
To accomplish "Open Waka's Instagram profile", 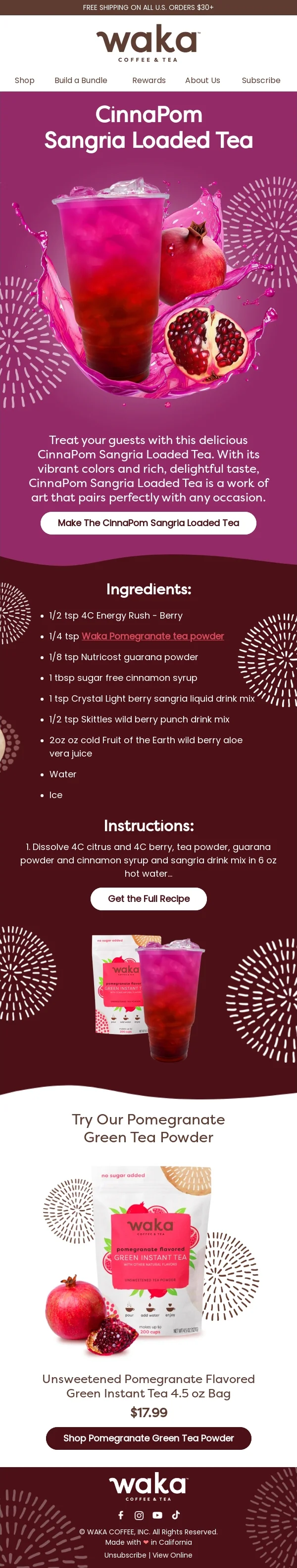I will pyautogui.click(x=139, y=1515).
